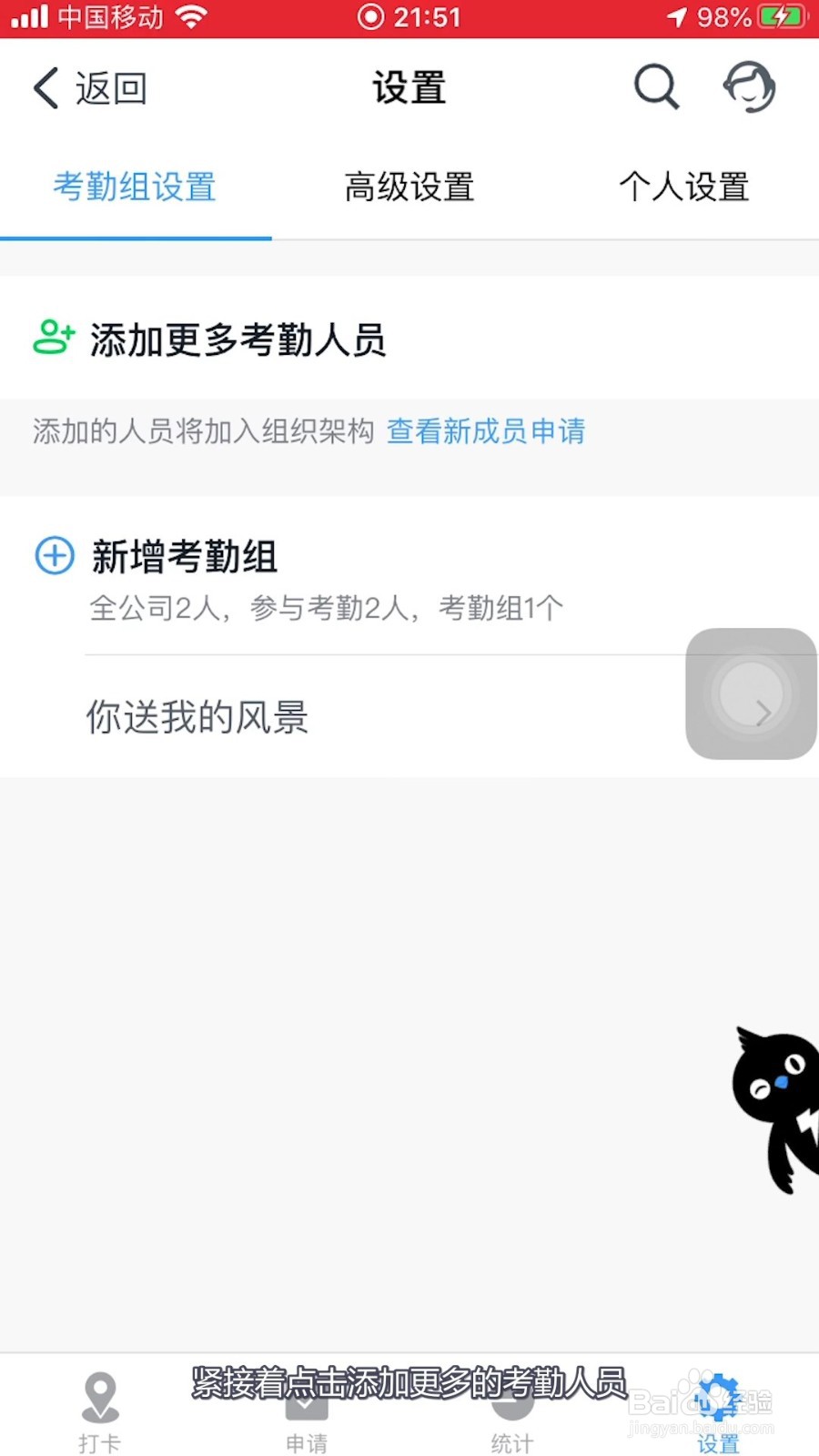
Task: Tap 添加更多考勤人员 to add members
Action: 238,339
